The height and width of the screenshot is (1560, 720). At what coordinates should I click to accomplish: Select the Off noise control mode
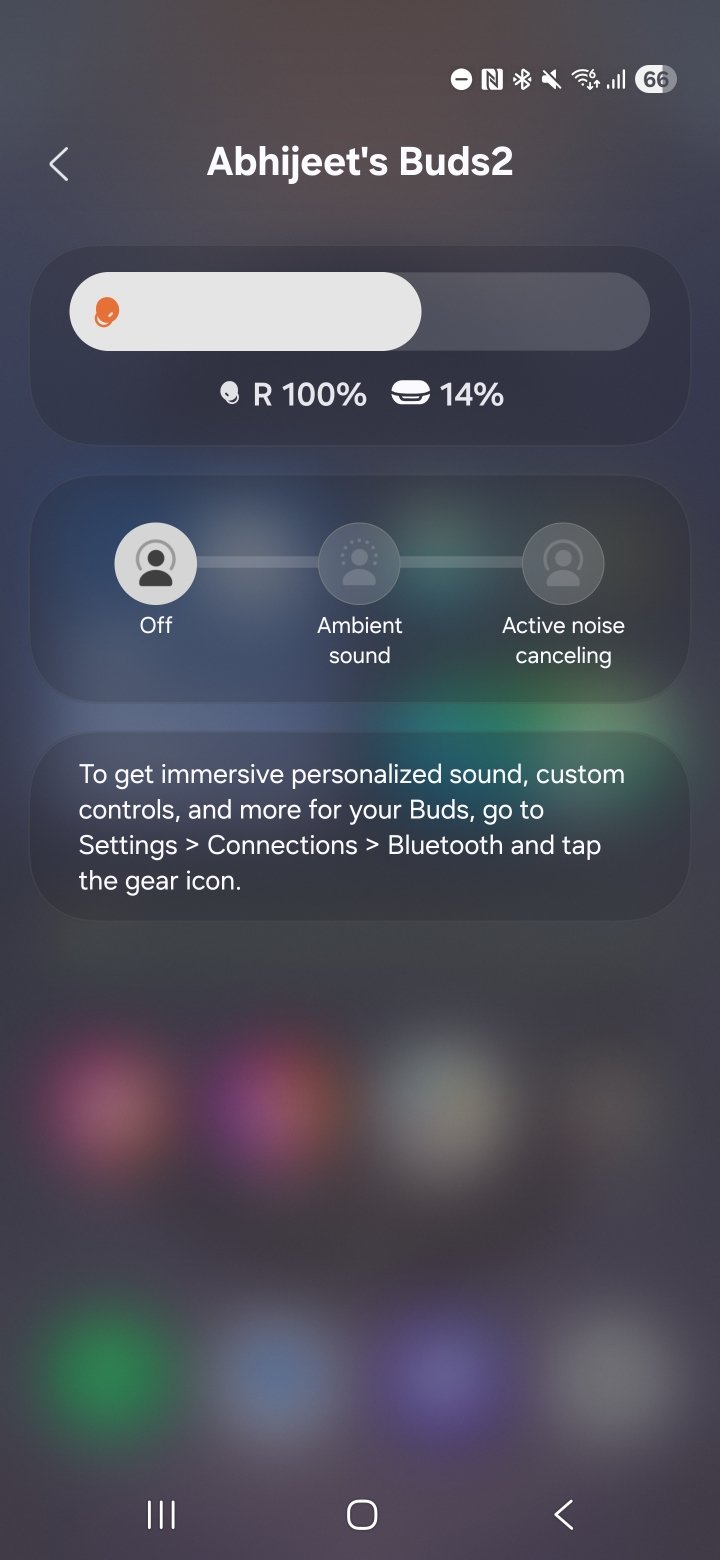point(156,564)
